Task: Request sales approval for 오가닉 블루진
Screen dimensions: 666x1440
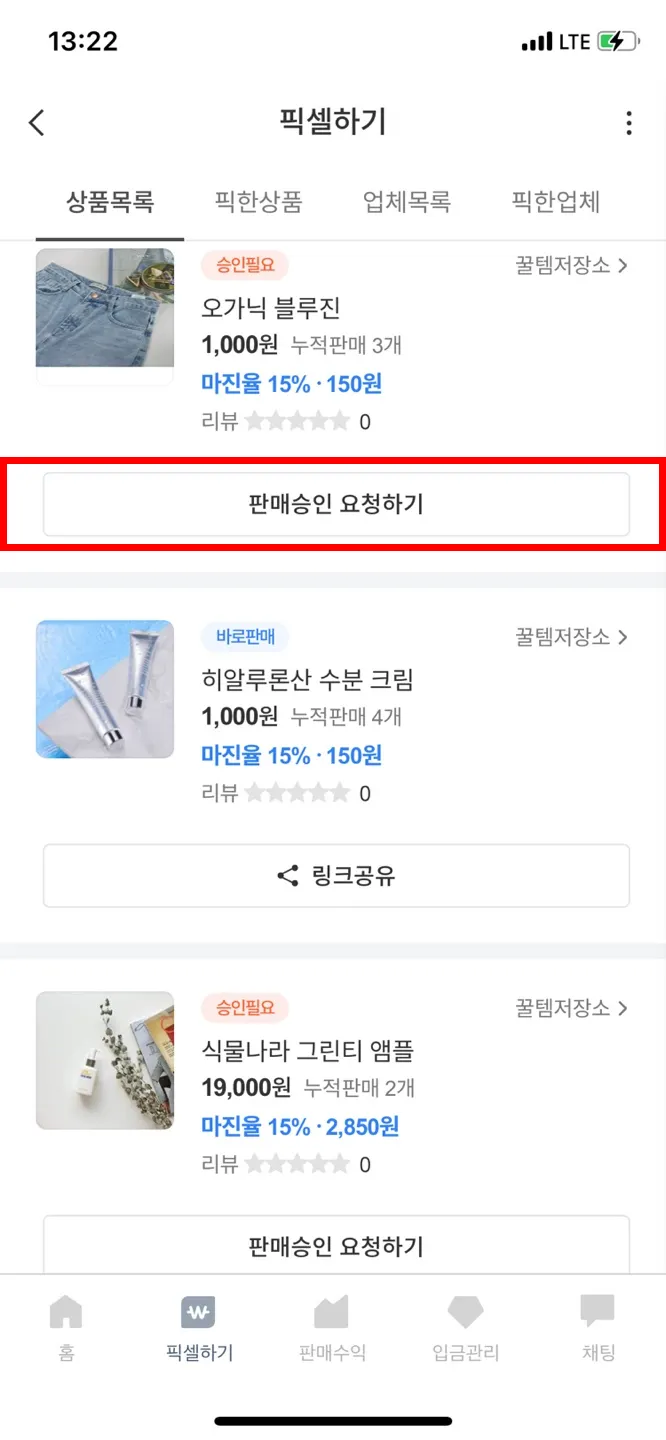Action: point(336,504)
